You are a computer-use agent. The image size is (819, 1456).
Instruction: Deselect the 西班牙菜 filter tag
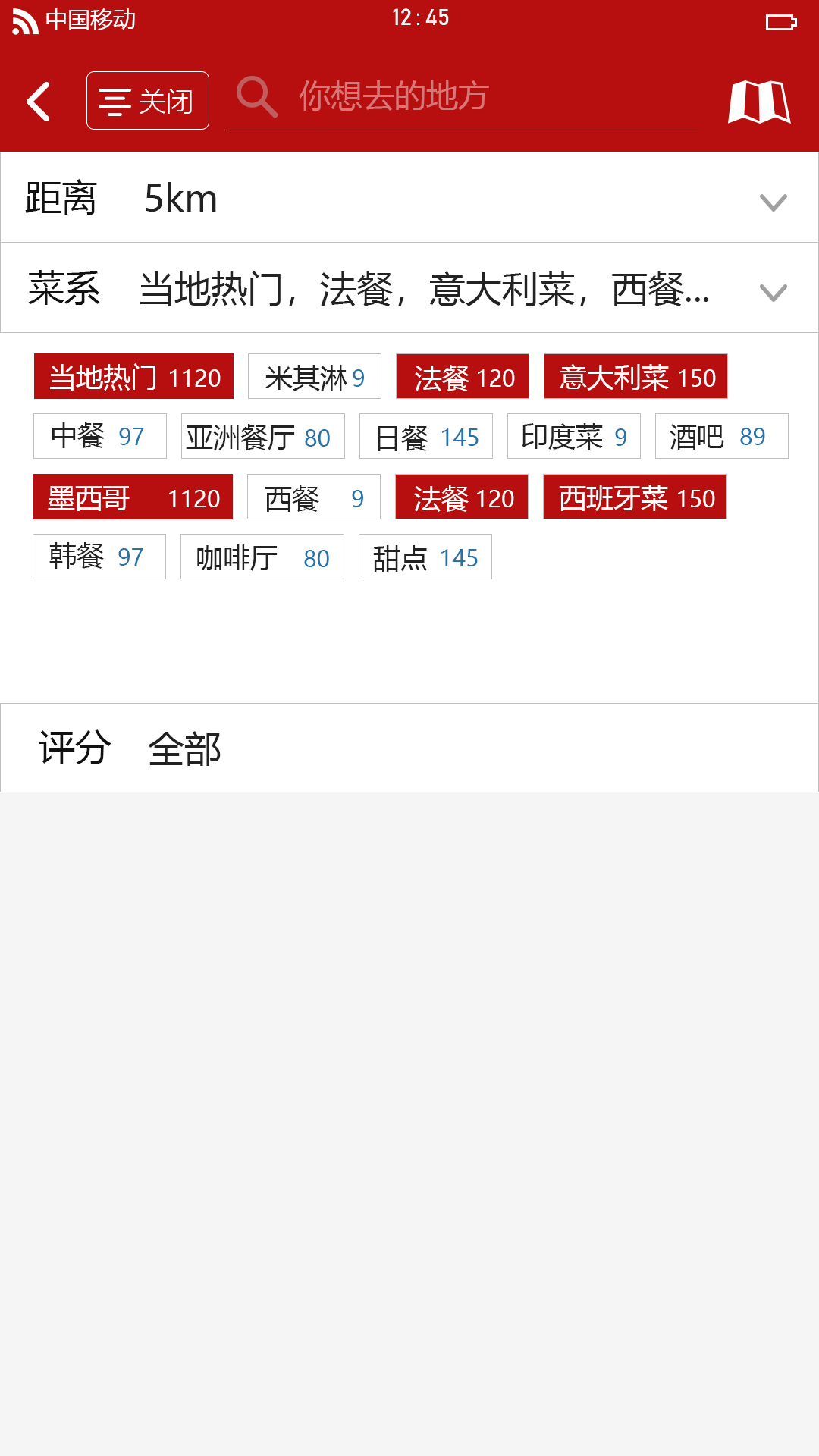click(x=635, y=497)
